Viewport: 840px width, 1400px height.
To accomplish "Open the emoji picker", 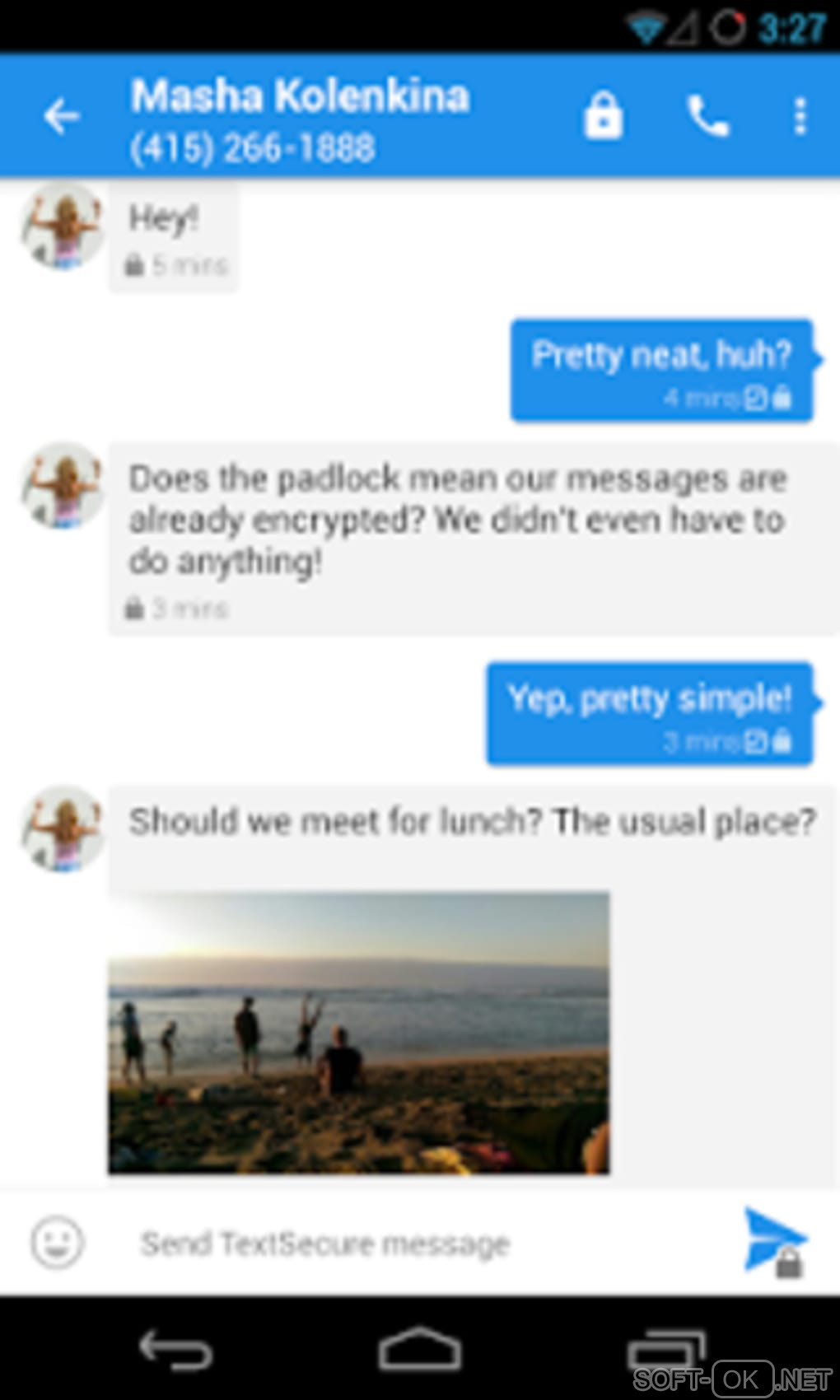I will (x=58, y=1242).
